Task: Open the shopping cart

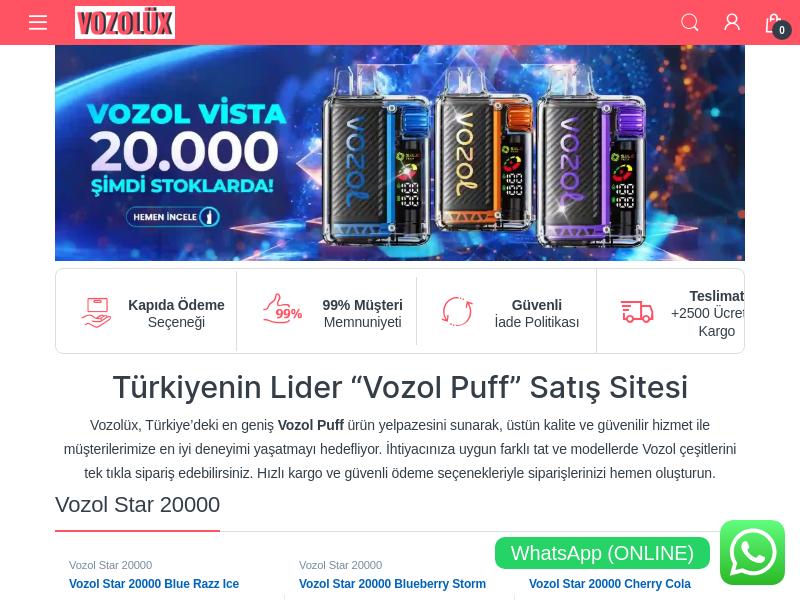Action: (775, 23)
